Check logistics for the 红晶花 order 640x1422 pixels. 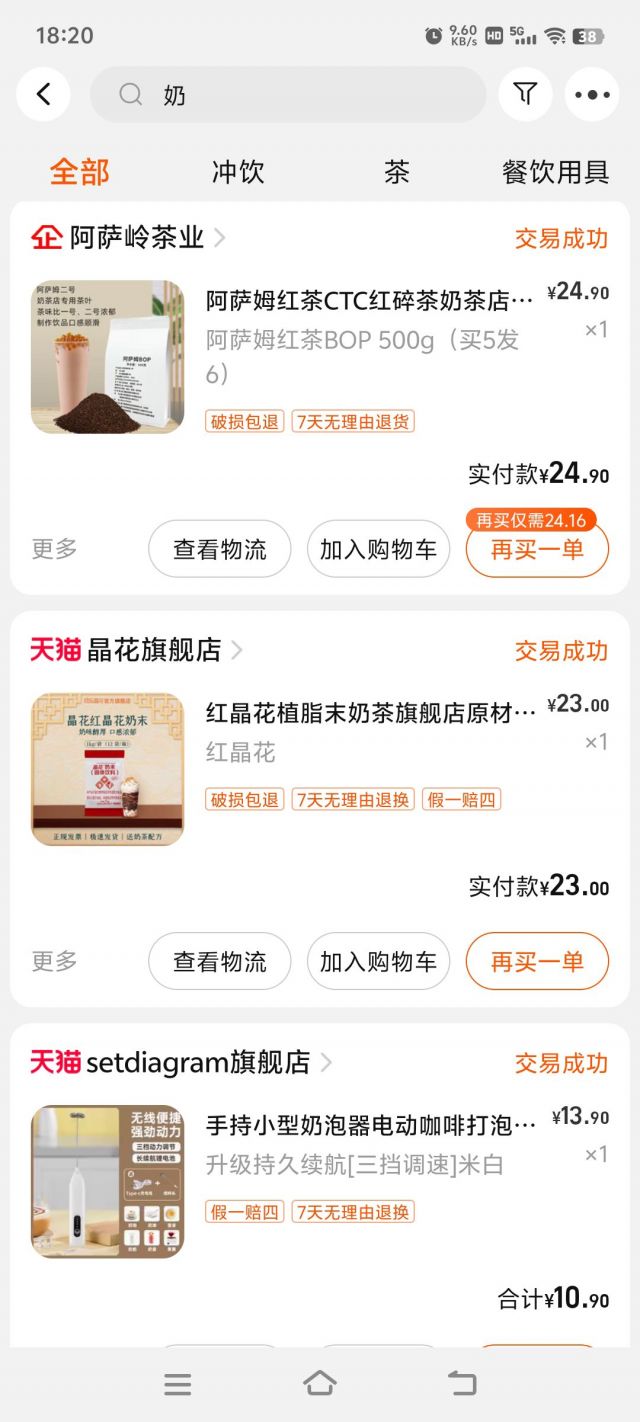[x=219, y=962]
